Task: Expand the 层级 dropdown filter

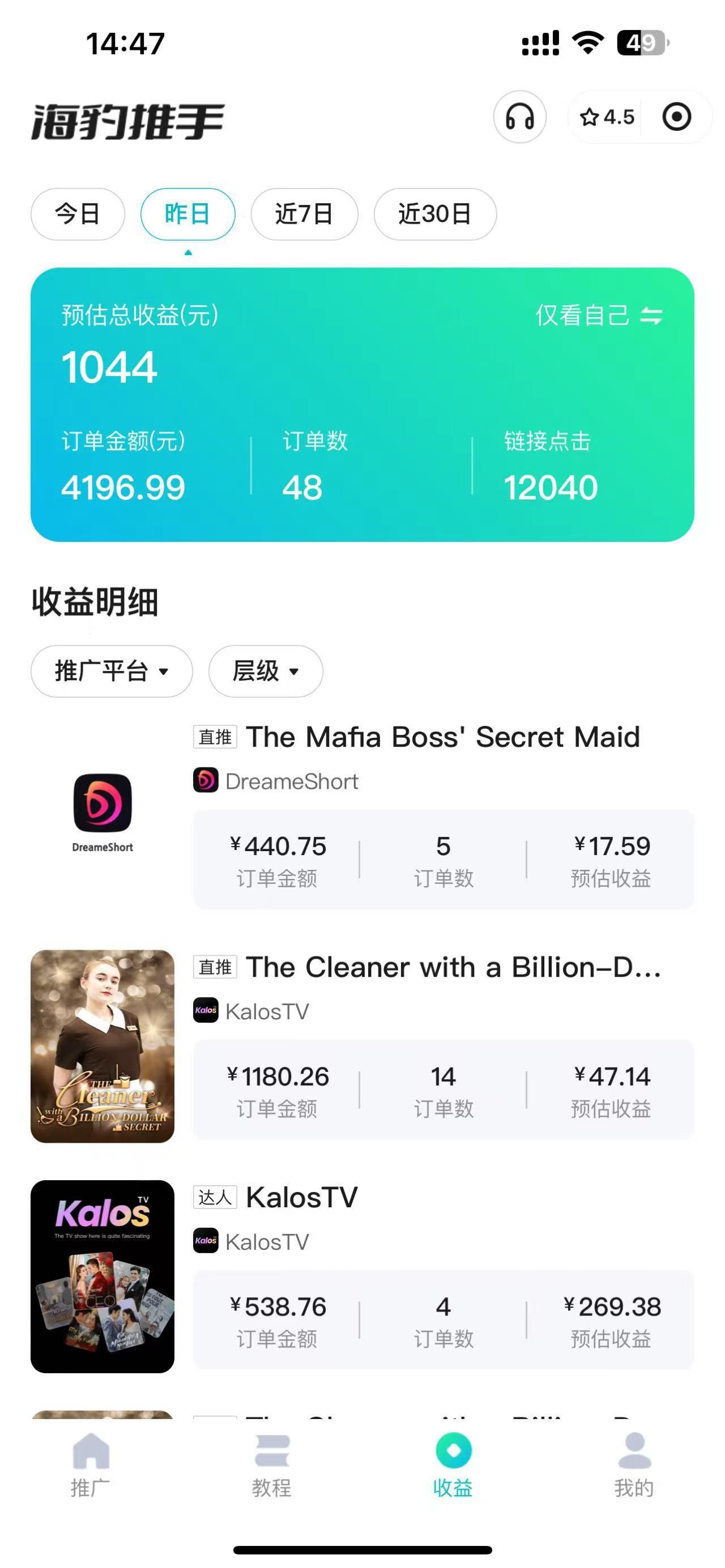Action: coord(266,672)
